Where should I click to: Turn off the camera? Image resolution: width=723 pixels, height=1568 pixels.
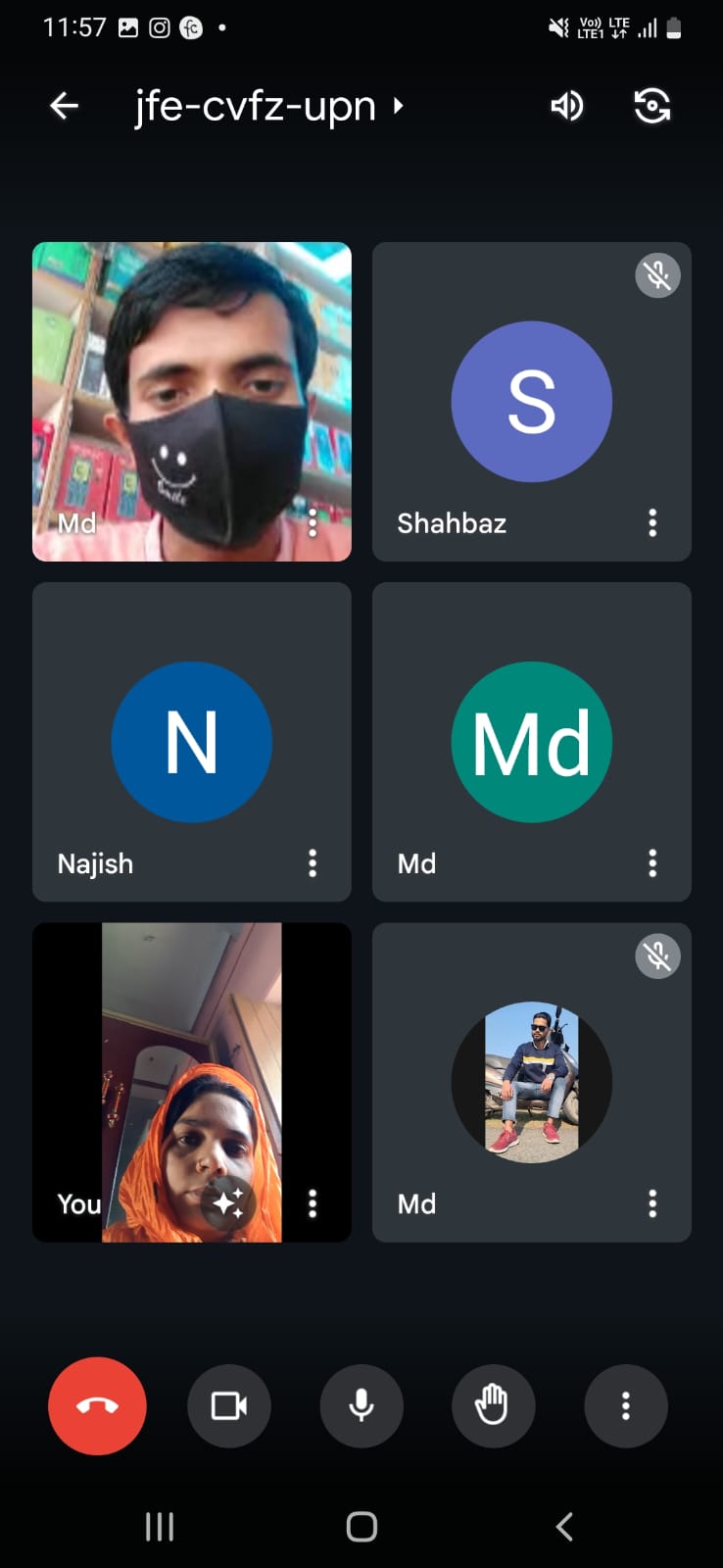pyautogui.click(x=229, y=1405)
